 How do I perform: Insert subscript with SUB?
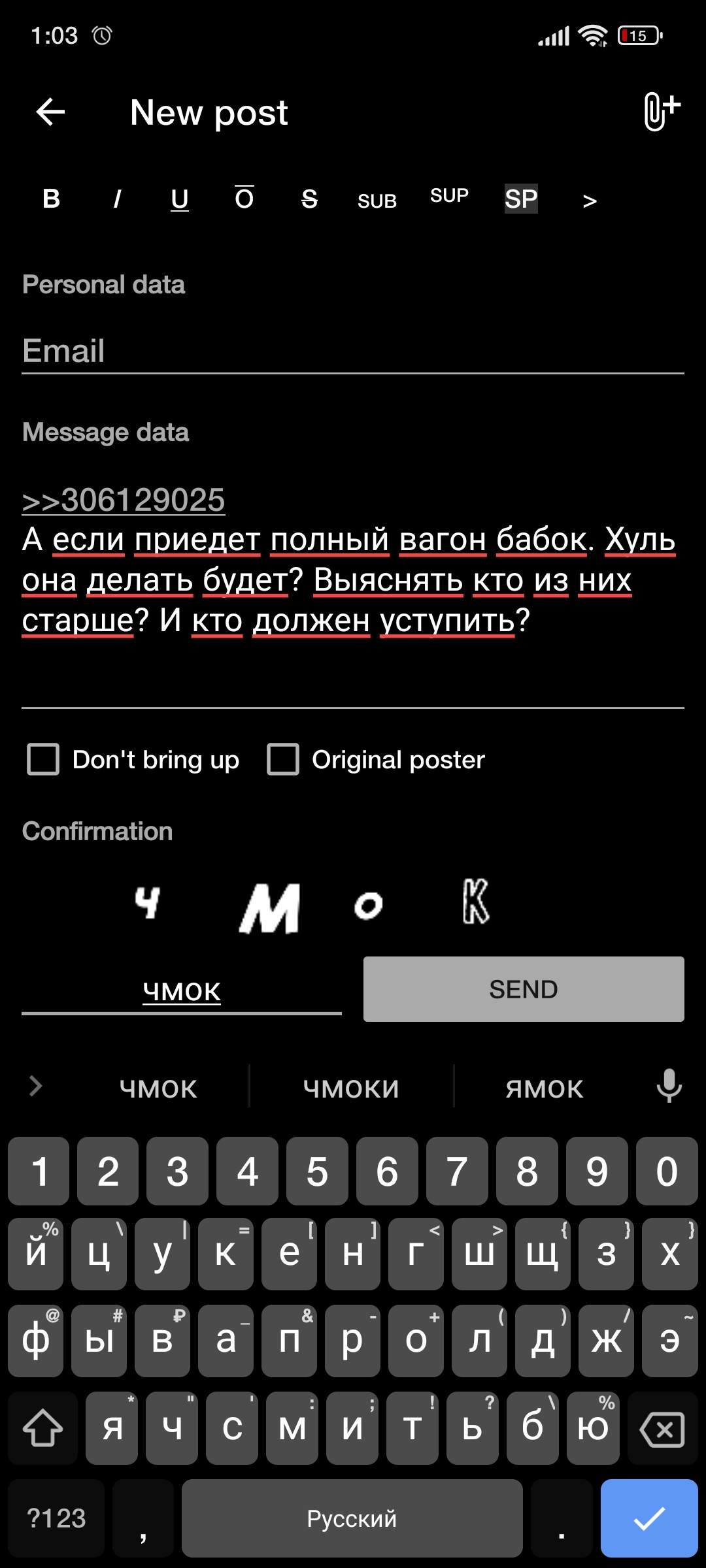point(377,201)
